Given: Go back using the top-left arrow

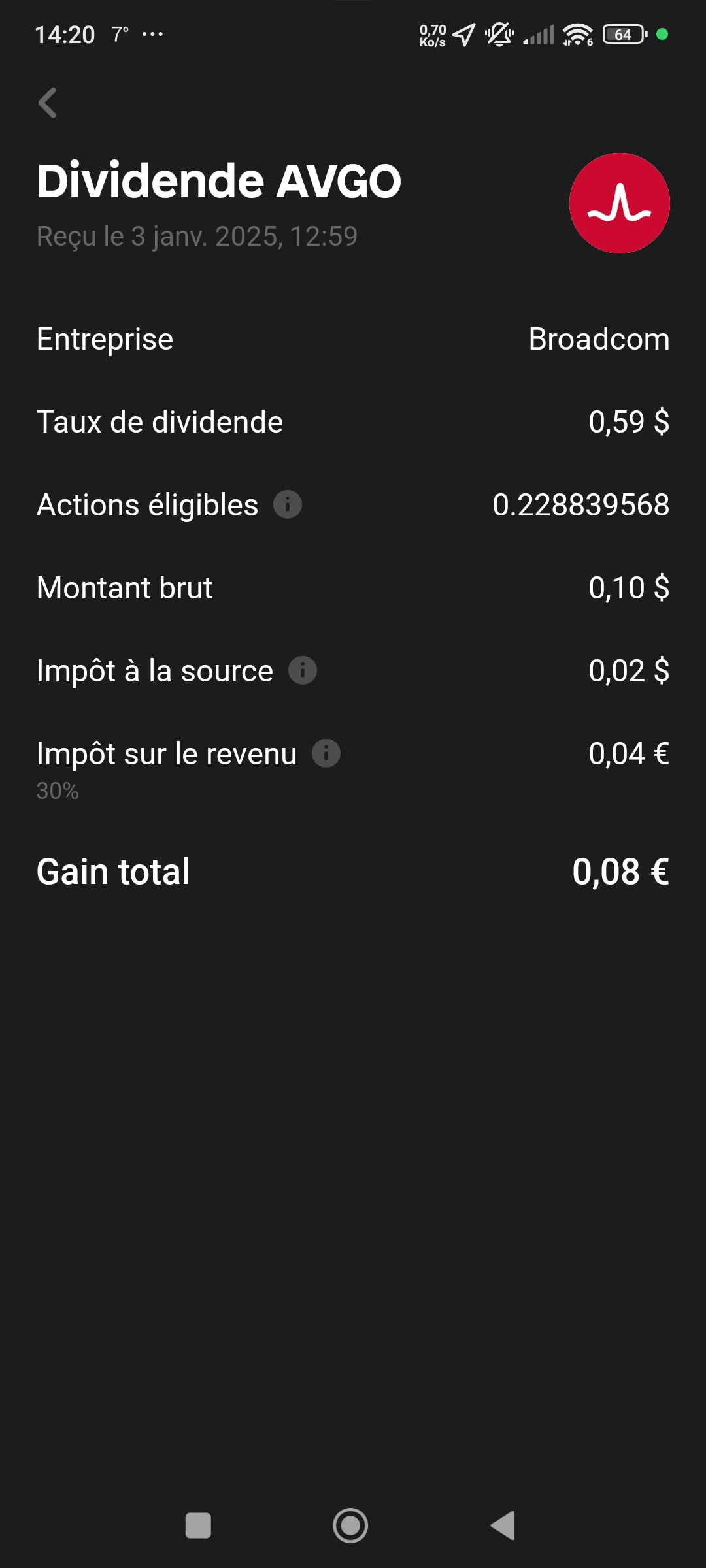Looking at the screenshot, I should 48,103.
